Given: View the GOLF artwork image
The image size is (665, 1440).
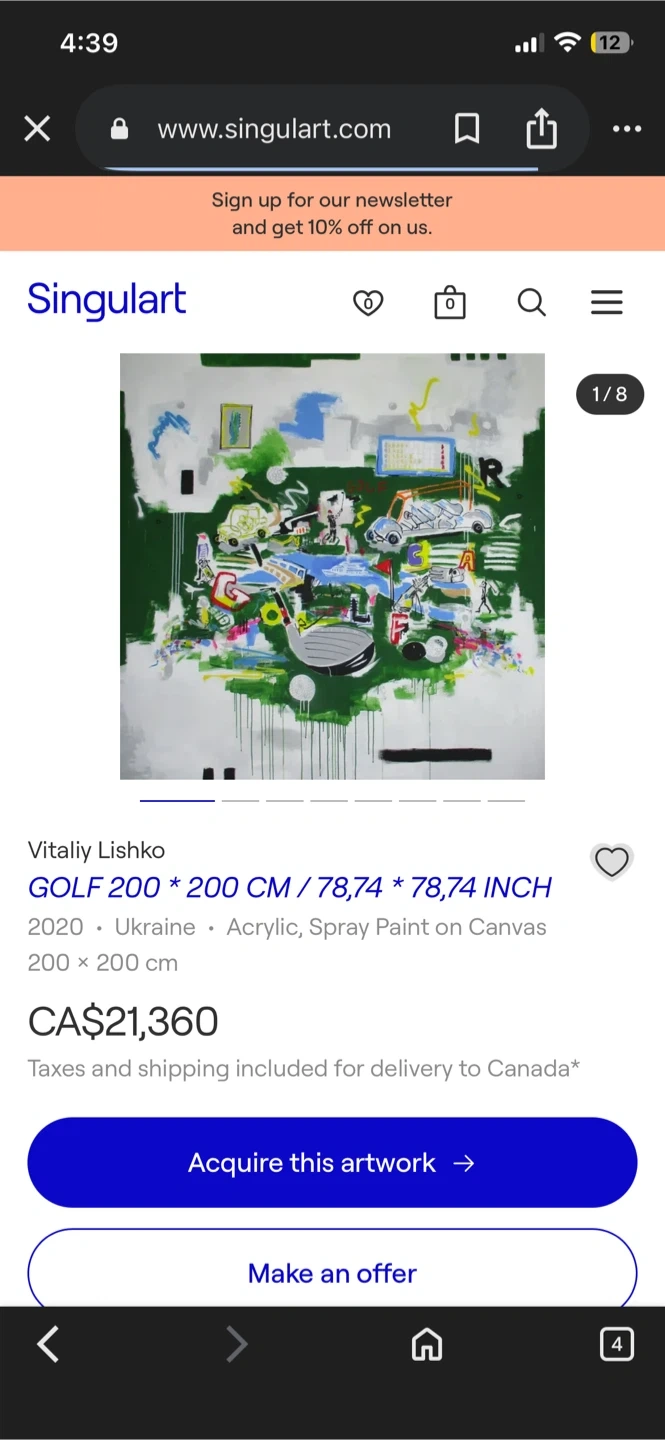Looking at the screenshot, I should [x=332, y=566].
